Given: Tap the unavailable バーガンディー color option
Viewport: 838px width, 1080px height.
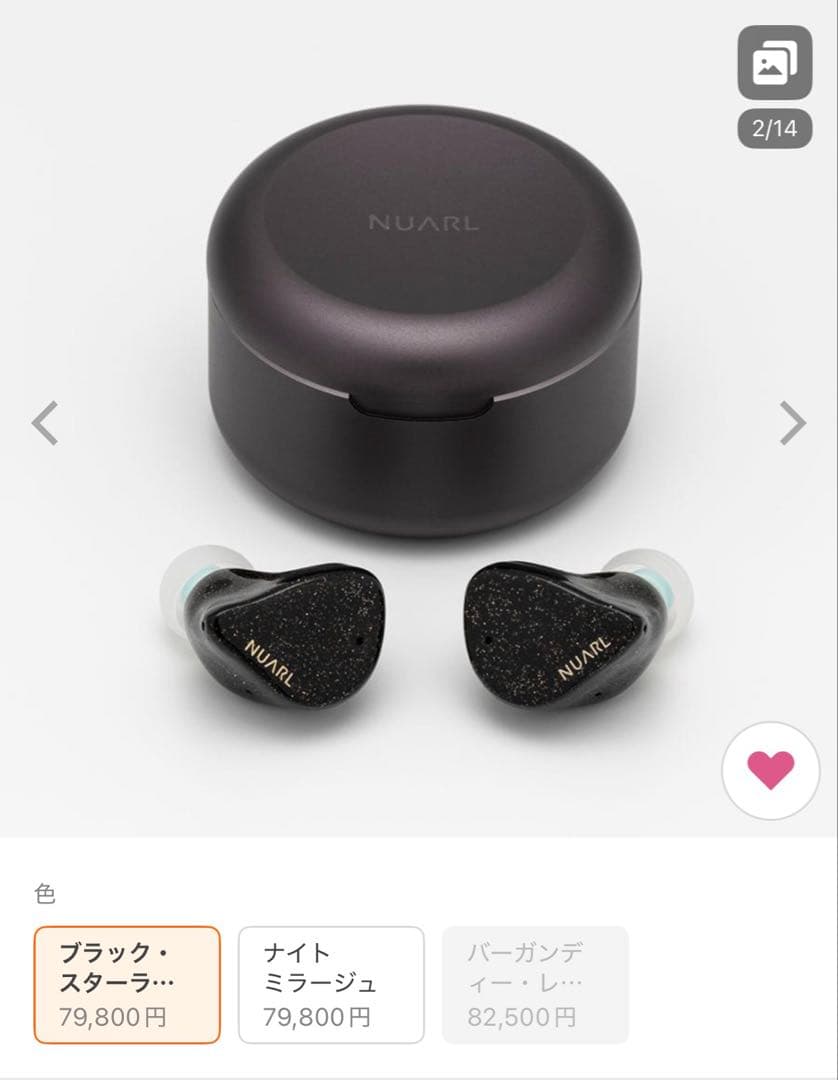Looking at the screenshot, I should click(x=534, y=984).
